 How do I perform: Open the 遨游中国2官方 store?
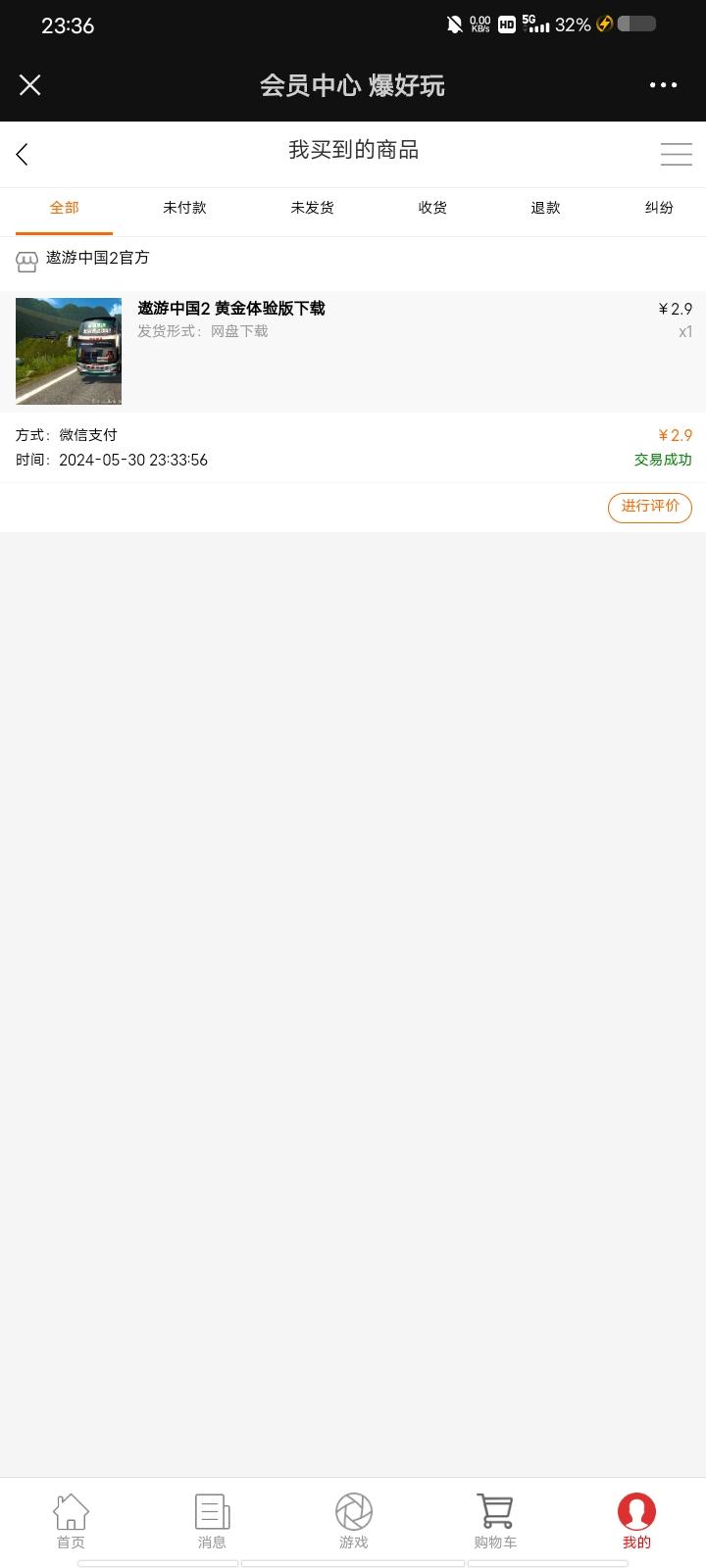pos(97,259)
